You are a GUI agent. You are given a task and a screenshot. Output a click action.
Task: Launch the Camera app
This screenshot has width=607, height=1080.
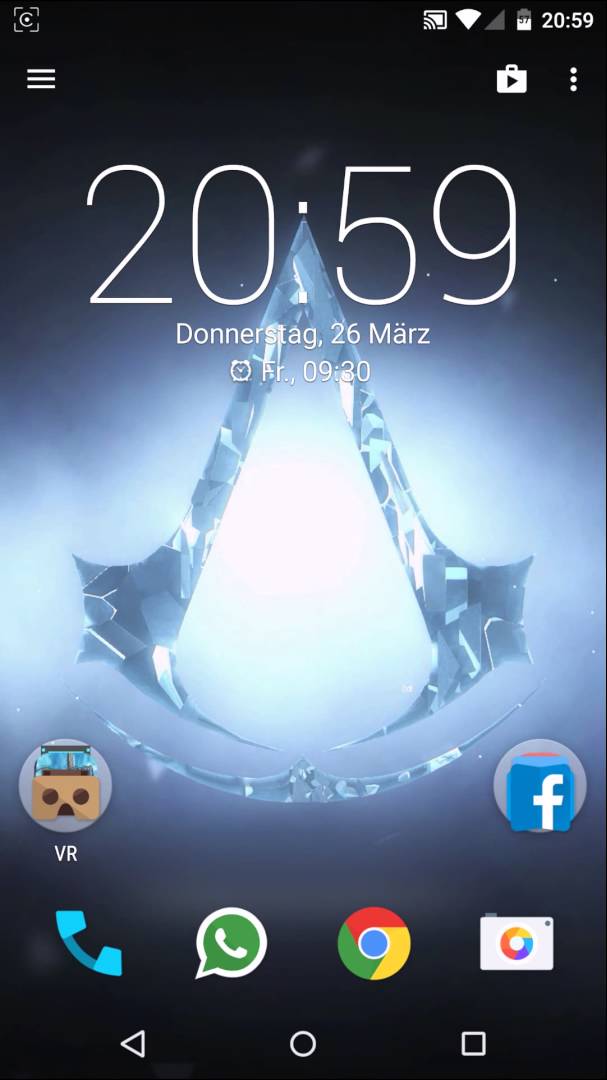click(x=516, y=943)
